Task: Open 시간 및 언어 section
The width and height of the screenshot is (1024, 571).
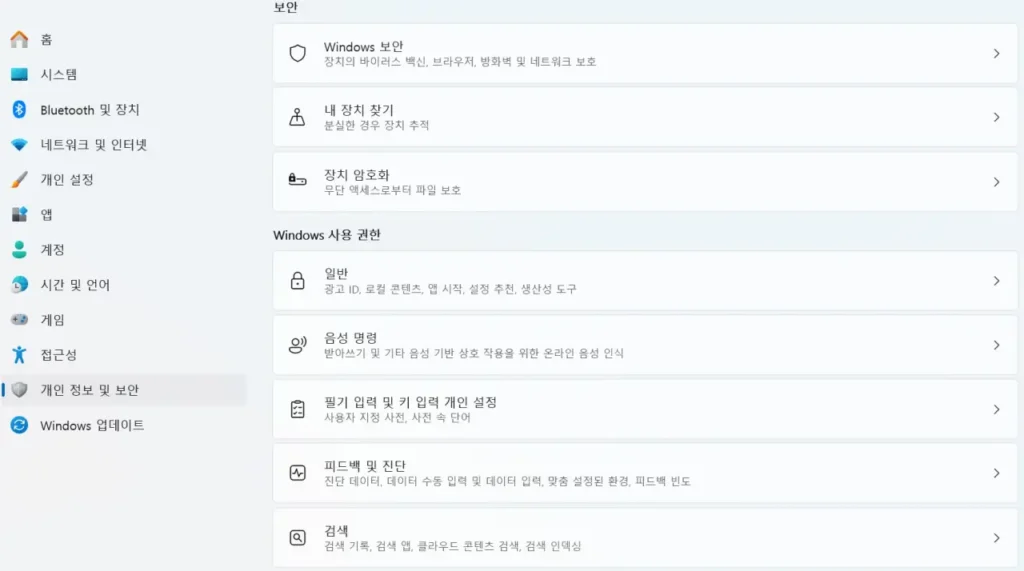Action: 75,285
